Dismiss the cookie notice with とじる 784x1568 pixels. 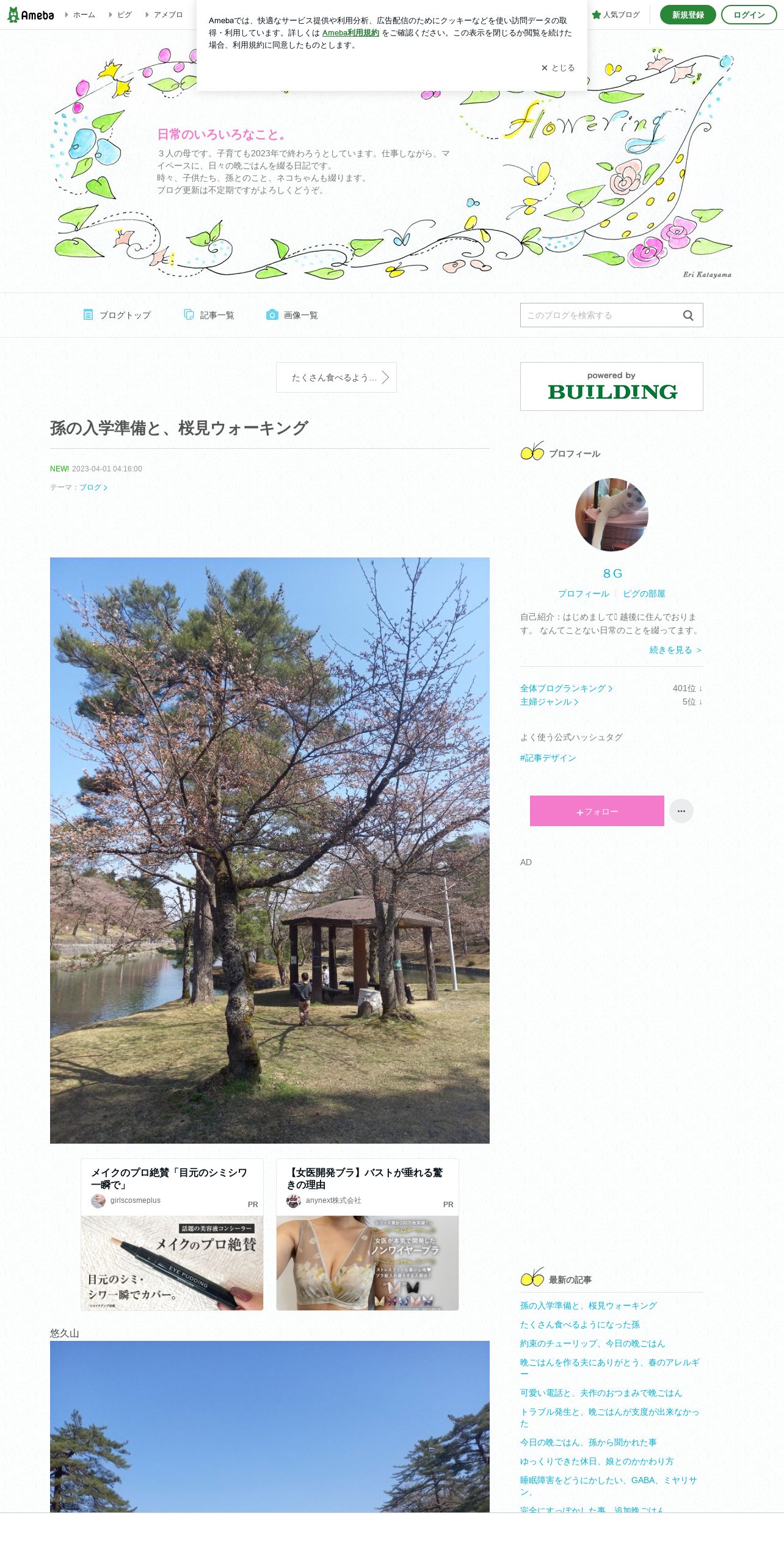pos(557,68)
